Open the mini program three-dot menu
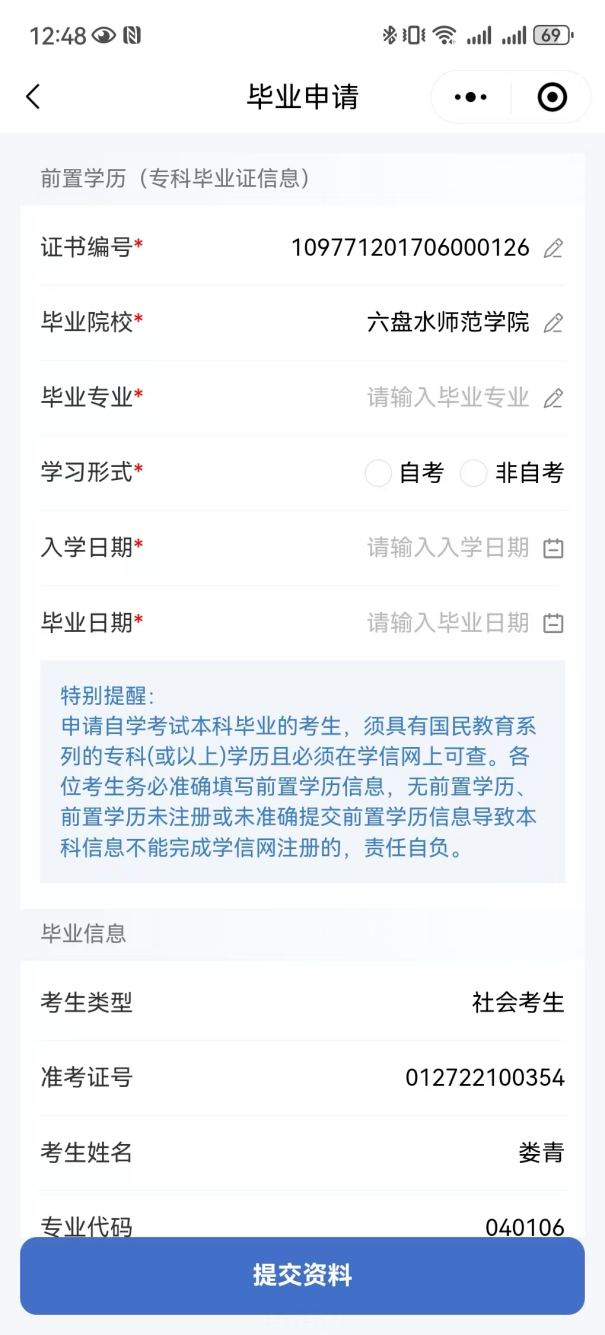605x1335 pixels. (470, 97)
